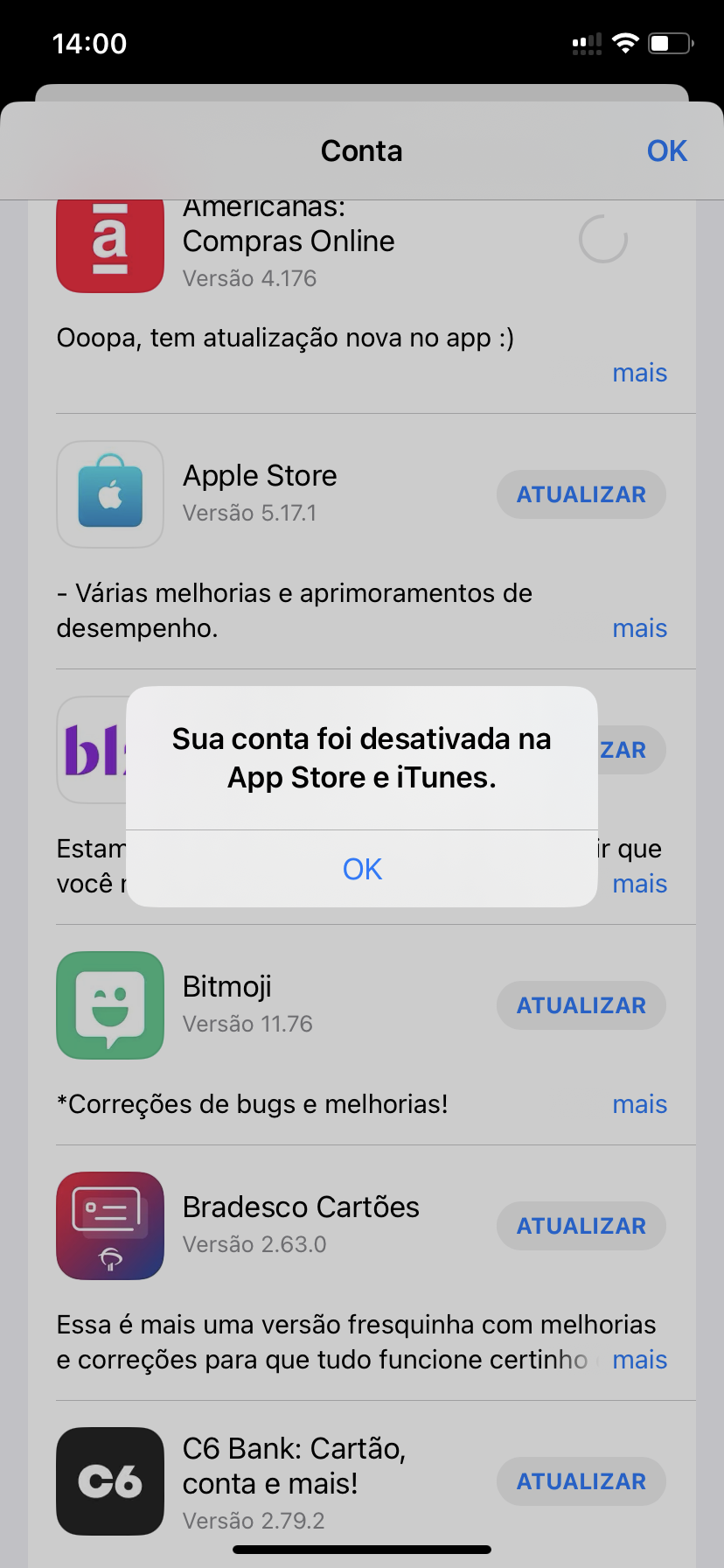Expand Bitmoji update notes with mais
724x1568 pixels.
[639, 1104]
